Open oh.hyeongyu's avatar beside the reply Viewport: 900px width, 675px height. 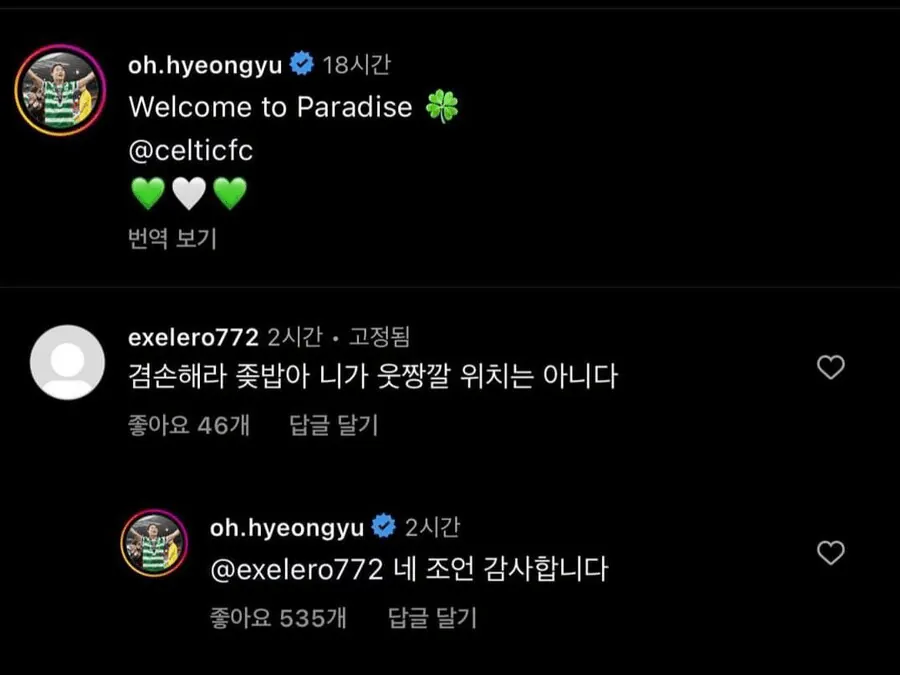[154, 544]
